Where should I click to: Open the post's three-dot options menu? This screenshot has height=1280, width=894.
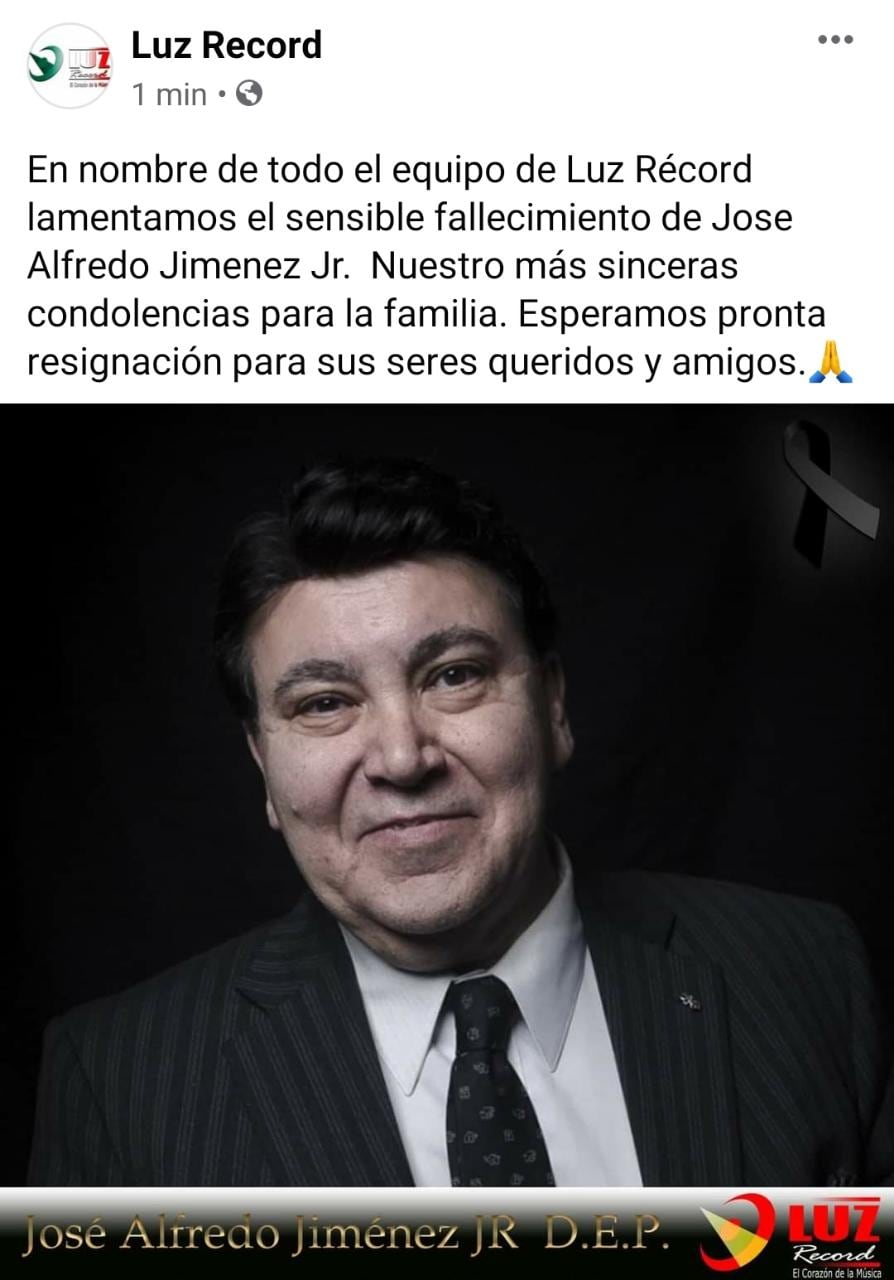pos(835,40)
